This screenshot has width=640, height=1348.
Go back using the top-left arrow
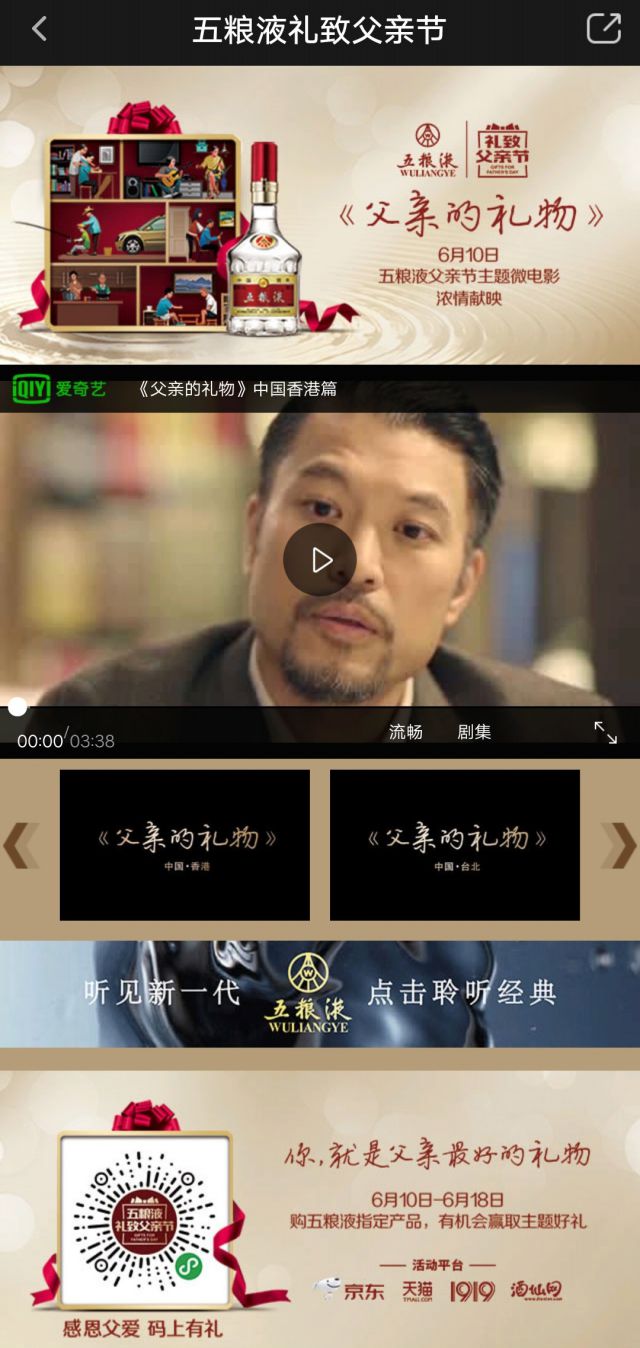39,29
